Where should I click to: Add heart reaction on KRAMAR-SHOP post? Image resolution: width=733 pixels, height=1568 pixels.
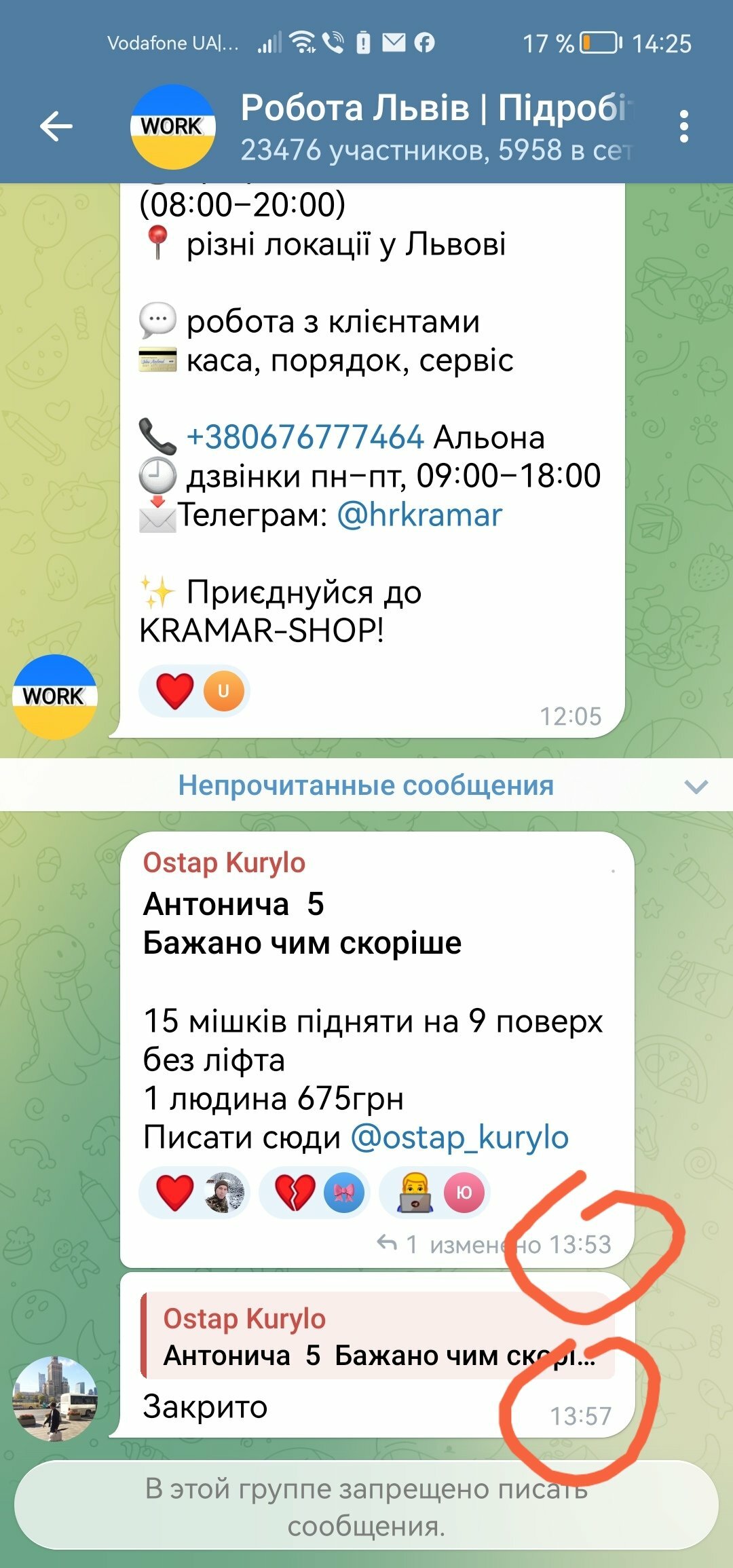pyautogui.click(x=193, y=691)
